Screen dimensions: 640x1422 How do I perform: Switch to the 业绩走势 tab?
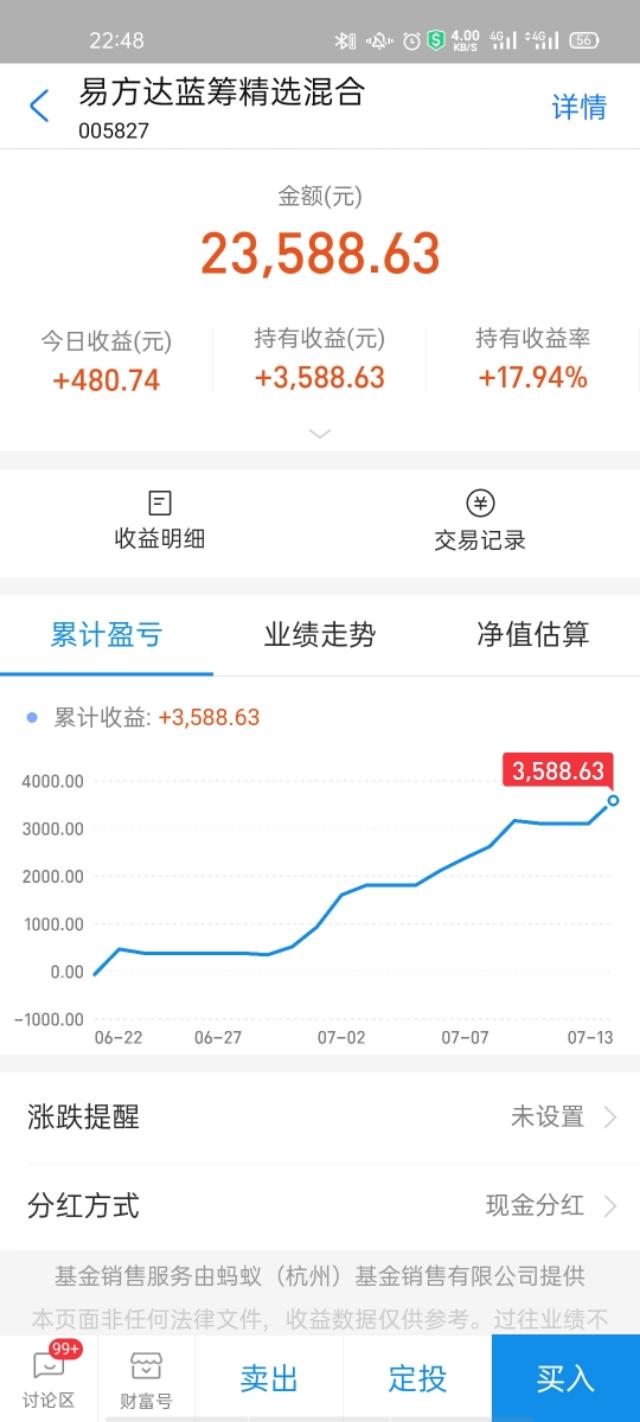(320, 635)
